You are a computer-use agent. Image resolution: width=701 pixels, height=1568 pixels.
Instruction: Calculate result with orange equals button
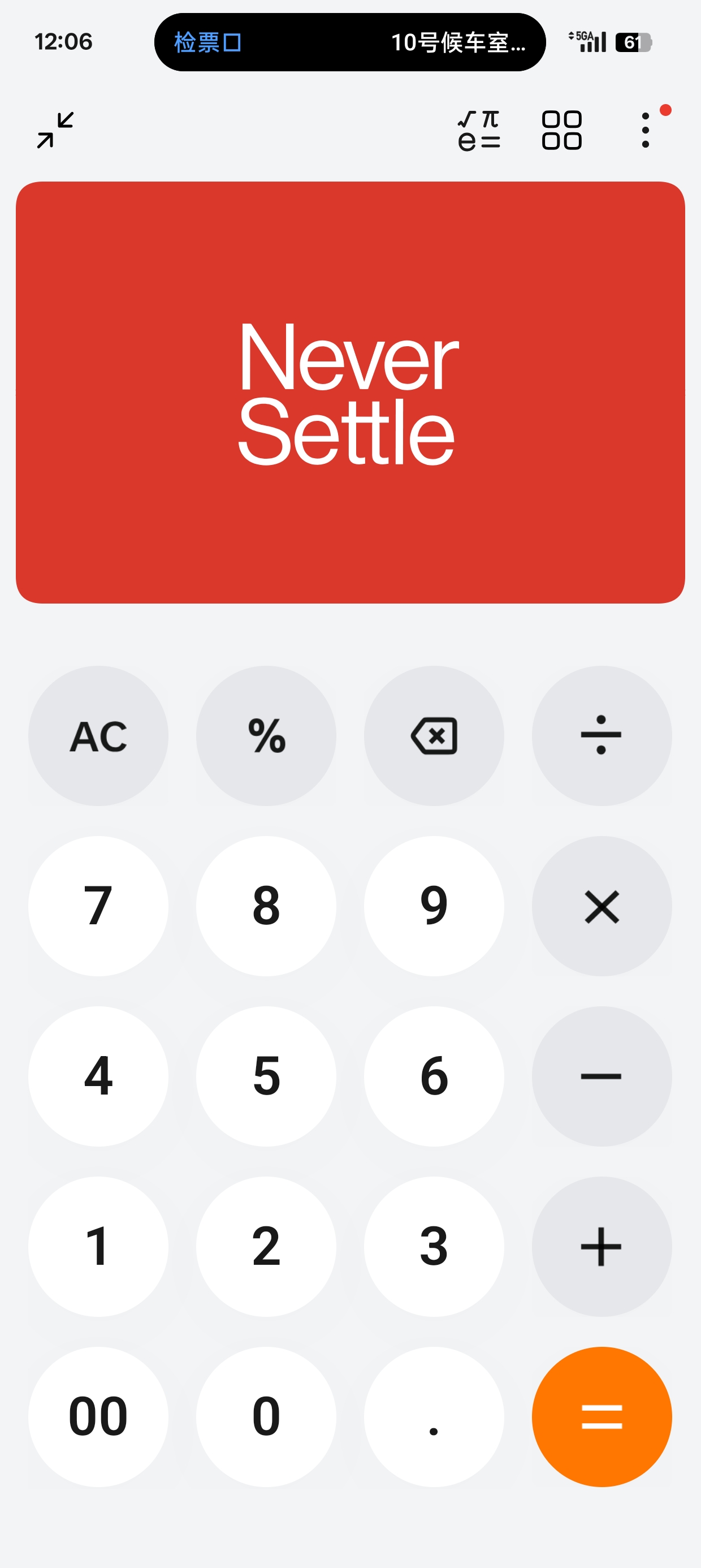pos(601,1416)
